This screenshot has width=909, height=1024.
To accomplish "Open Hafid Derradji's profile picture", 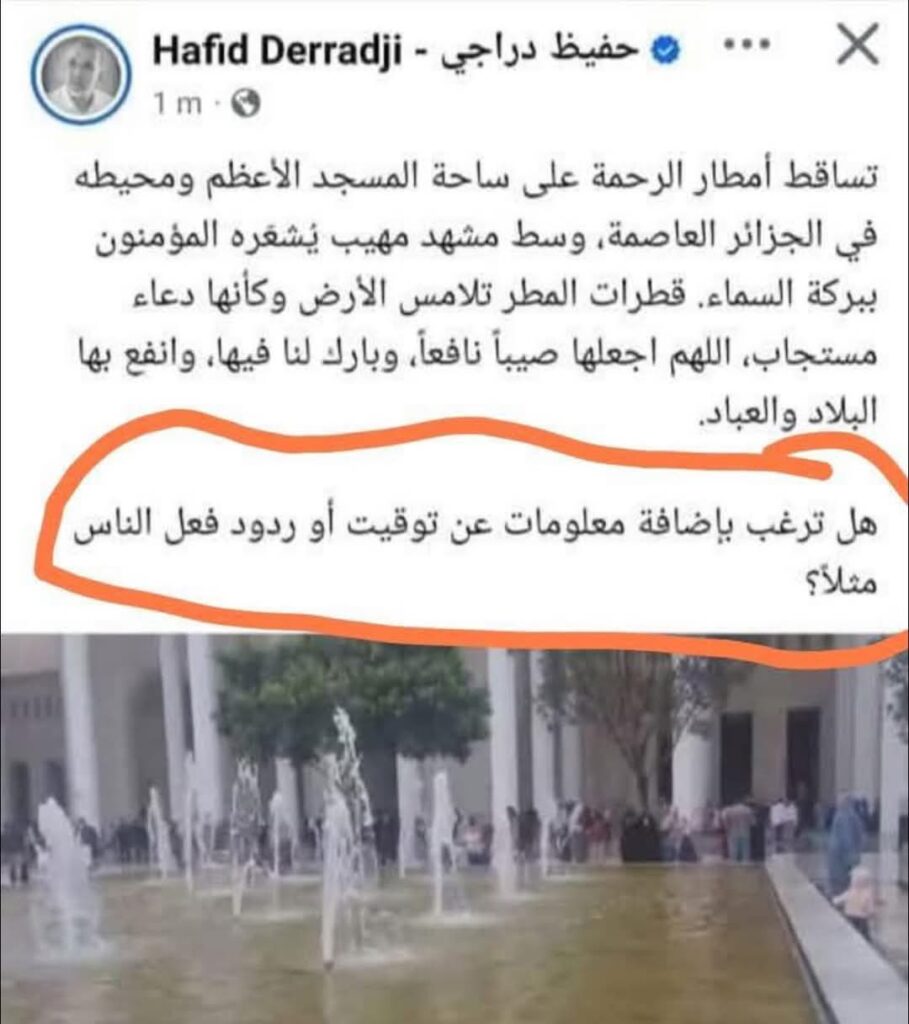I will tap(80, 75).
